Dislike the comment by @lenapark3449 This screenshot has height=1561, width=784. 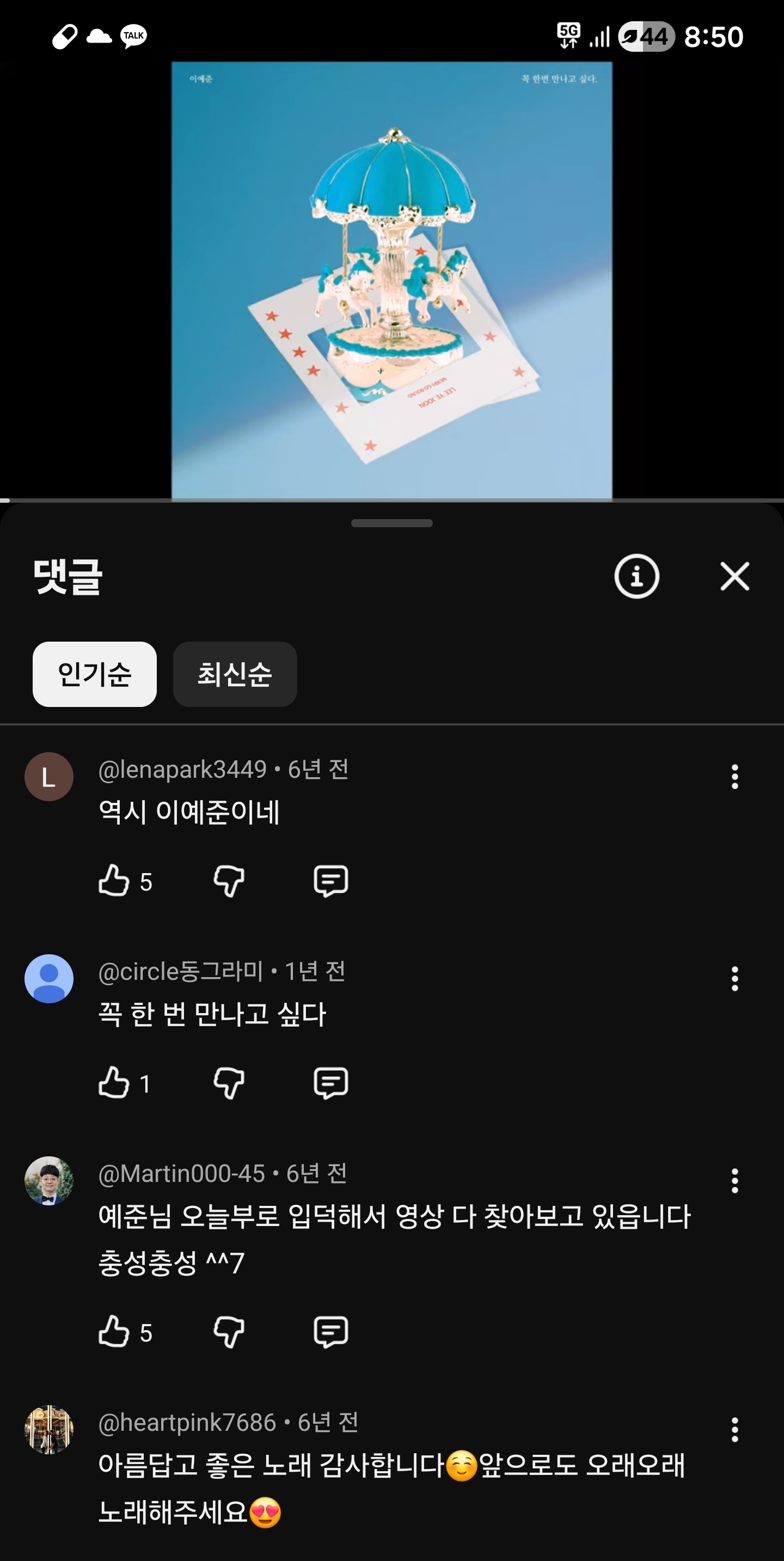coord(229,881)
